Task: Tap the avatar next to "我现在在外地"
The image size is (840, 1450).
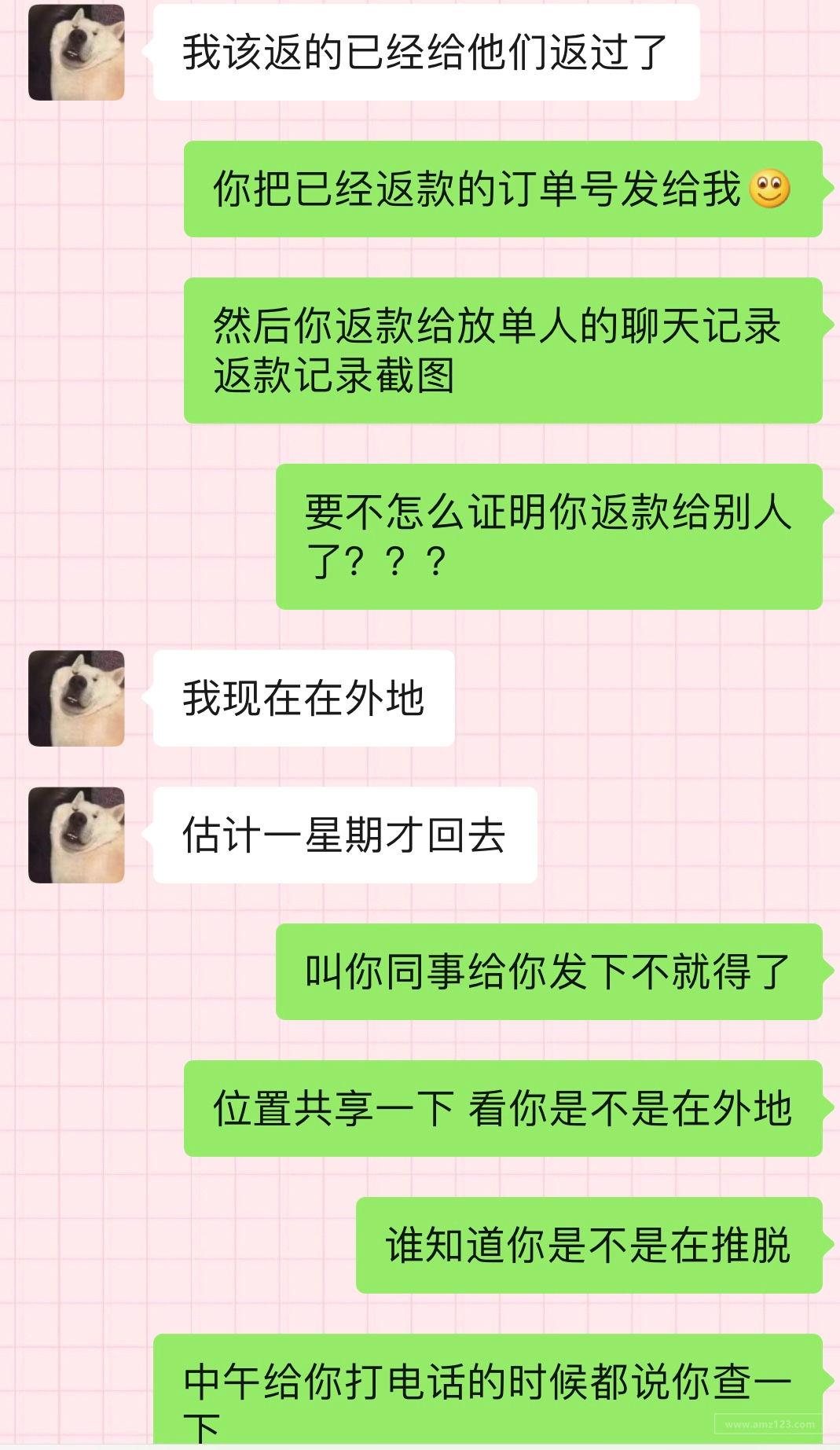Action: pos(76,698)
